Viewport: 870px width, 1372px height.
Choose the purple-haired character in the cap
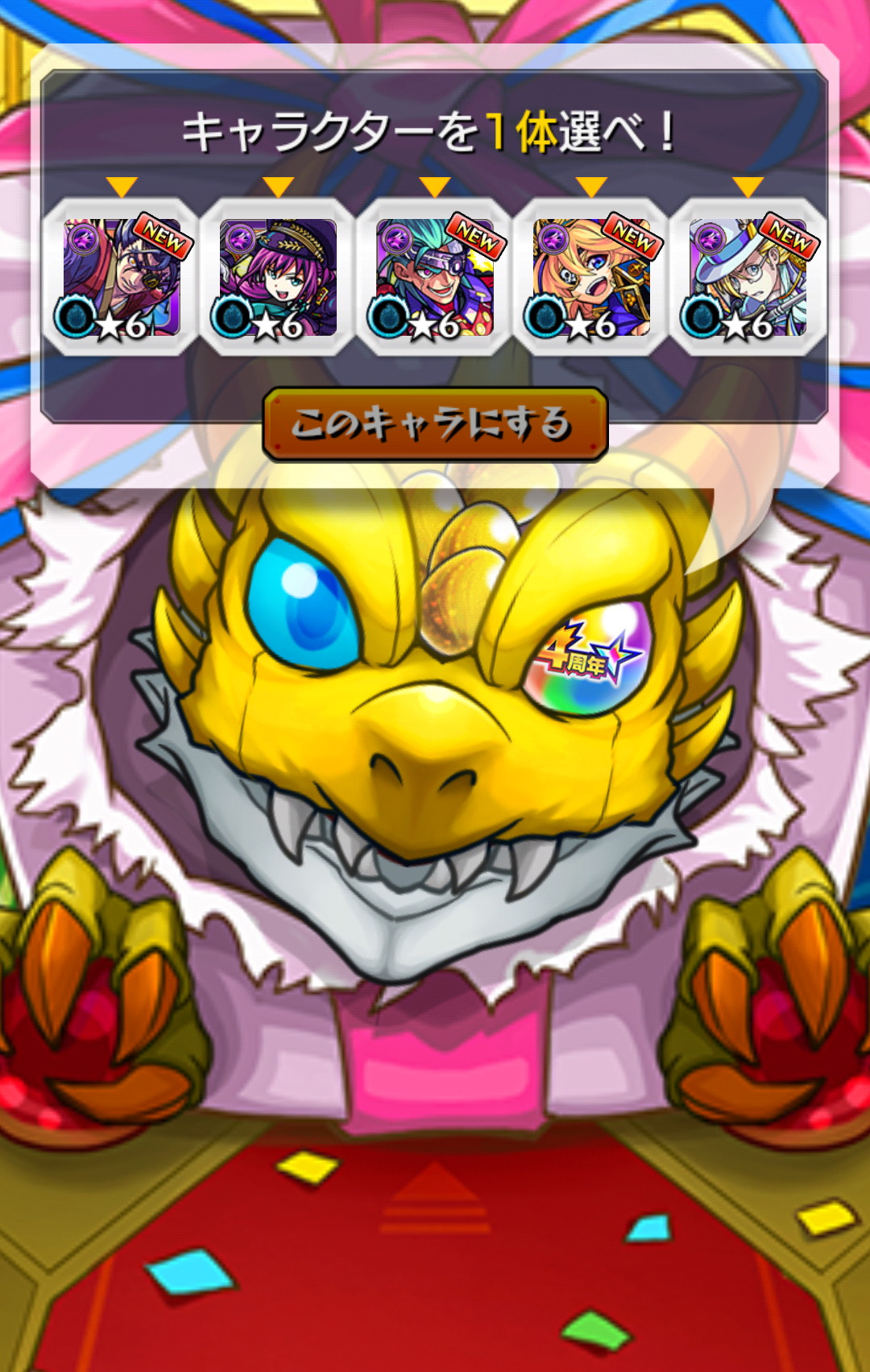277,276
